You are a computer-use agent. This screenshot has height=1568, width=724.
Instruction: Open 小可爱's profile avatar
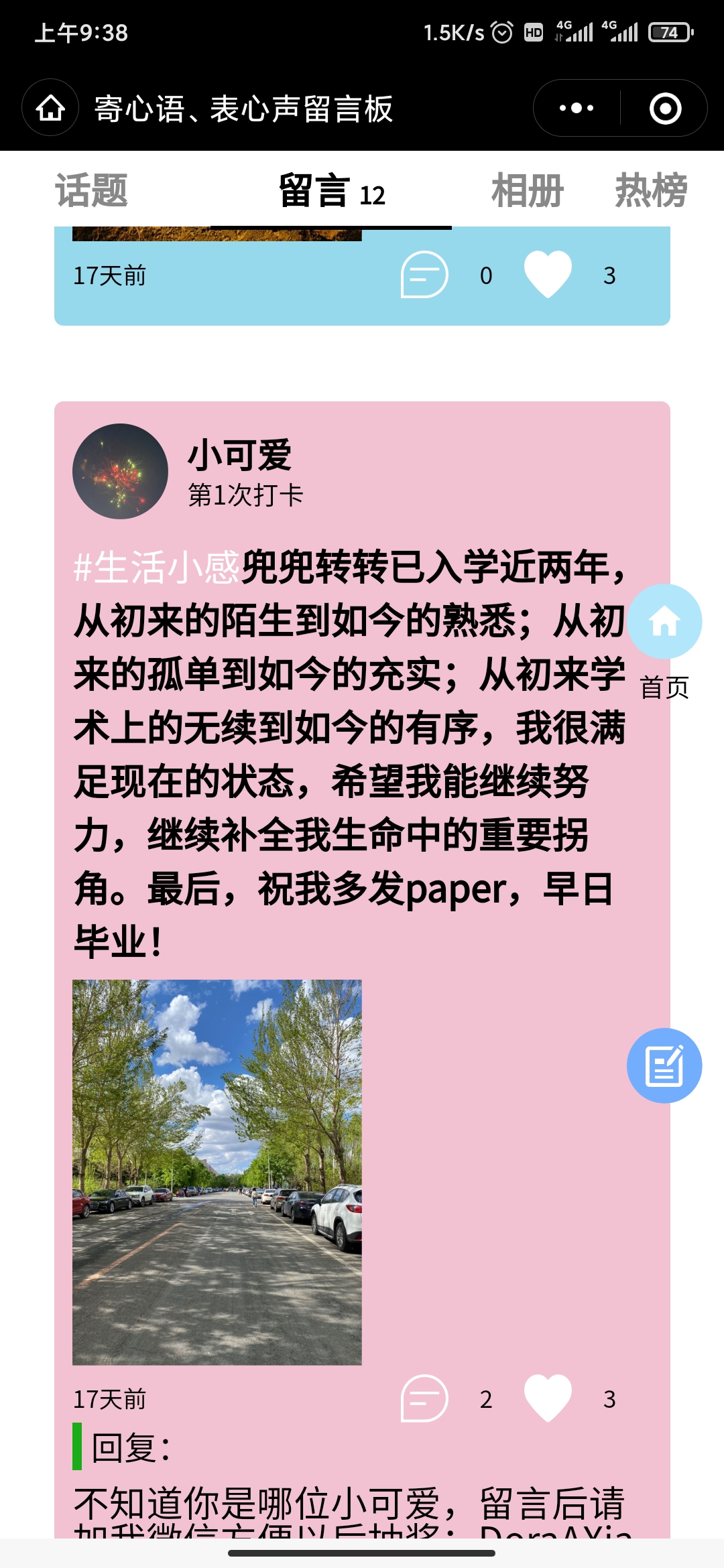click(120, 471)
